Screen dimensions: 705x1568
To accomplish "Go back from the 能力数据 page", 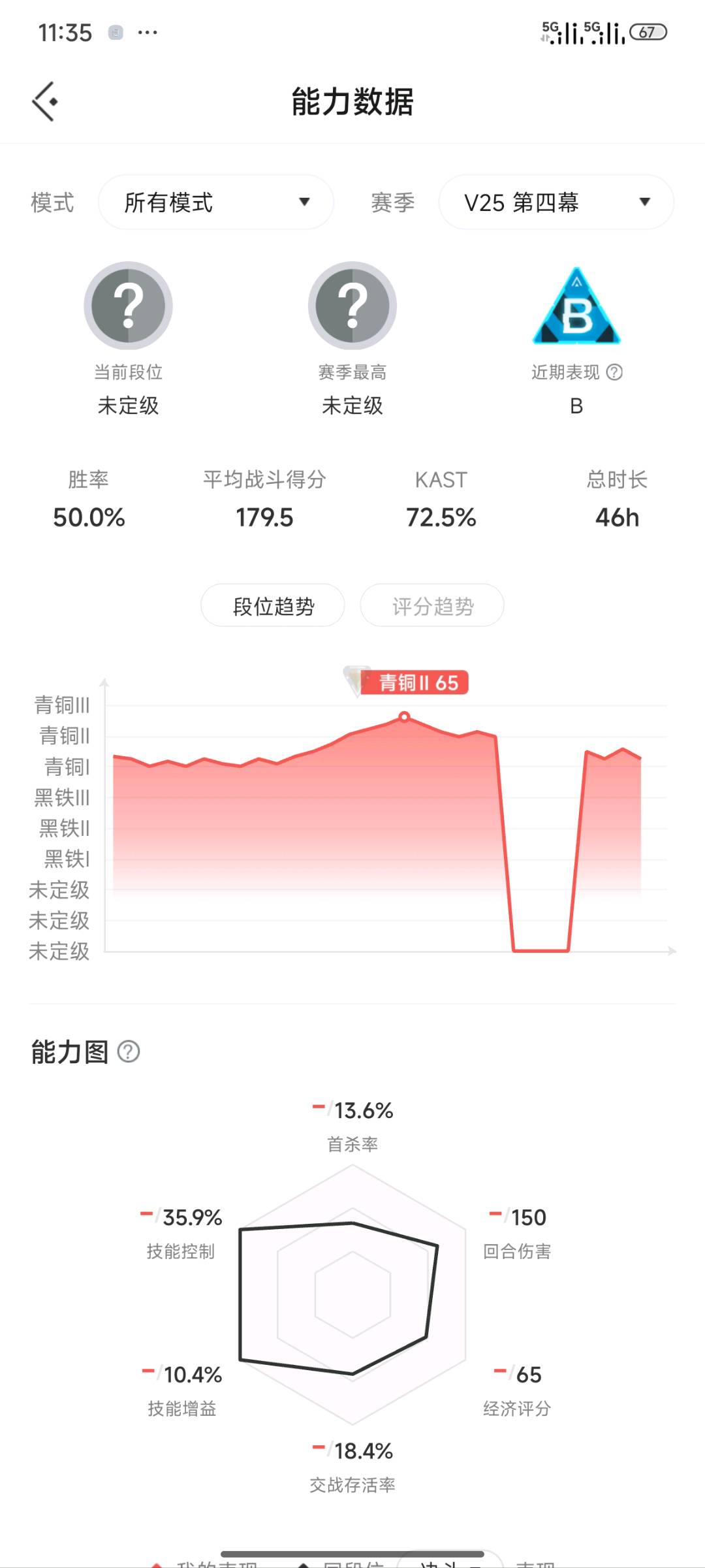I will (44, 101).
